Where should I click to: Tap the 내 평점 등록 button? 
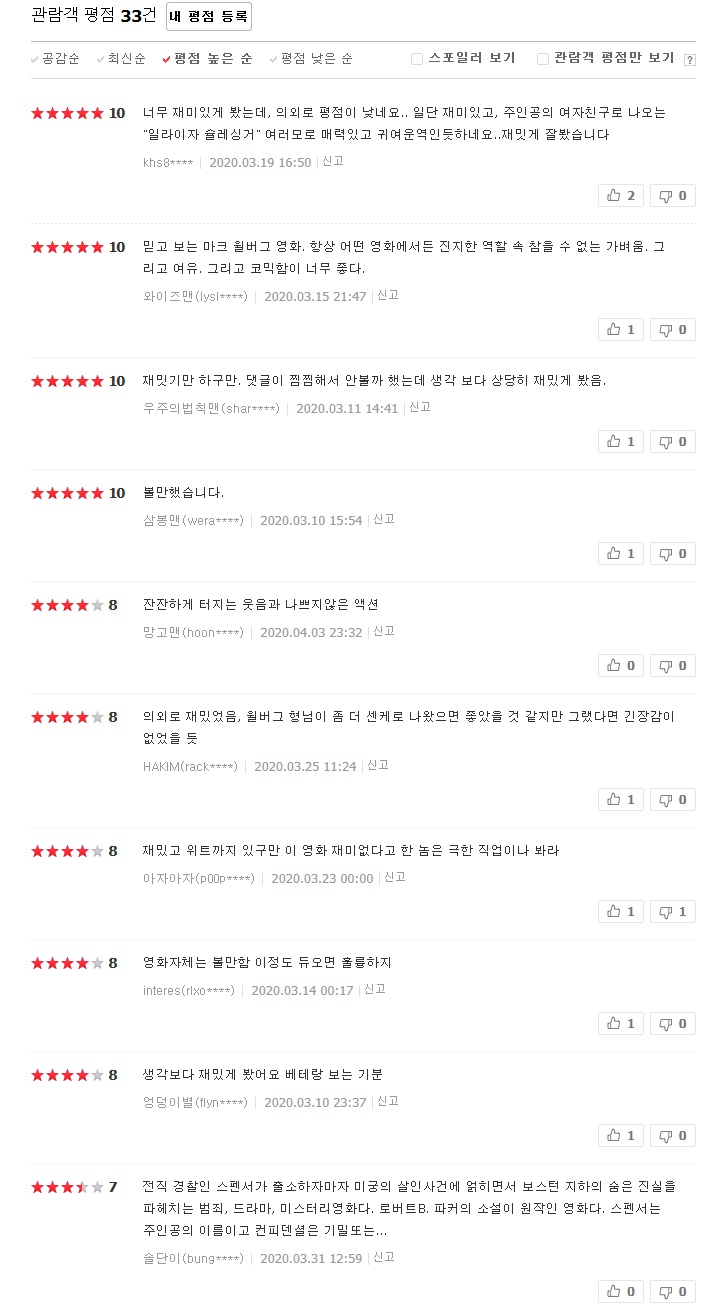point(208,16)
